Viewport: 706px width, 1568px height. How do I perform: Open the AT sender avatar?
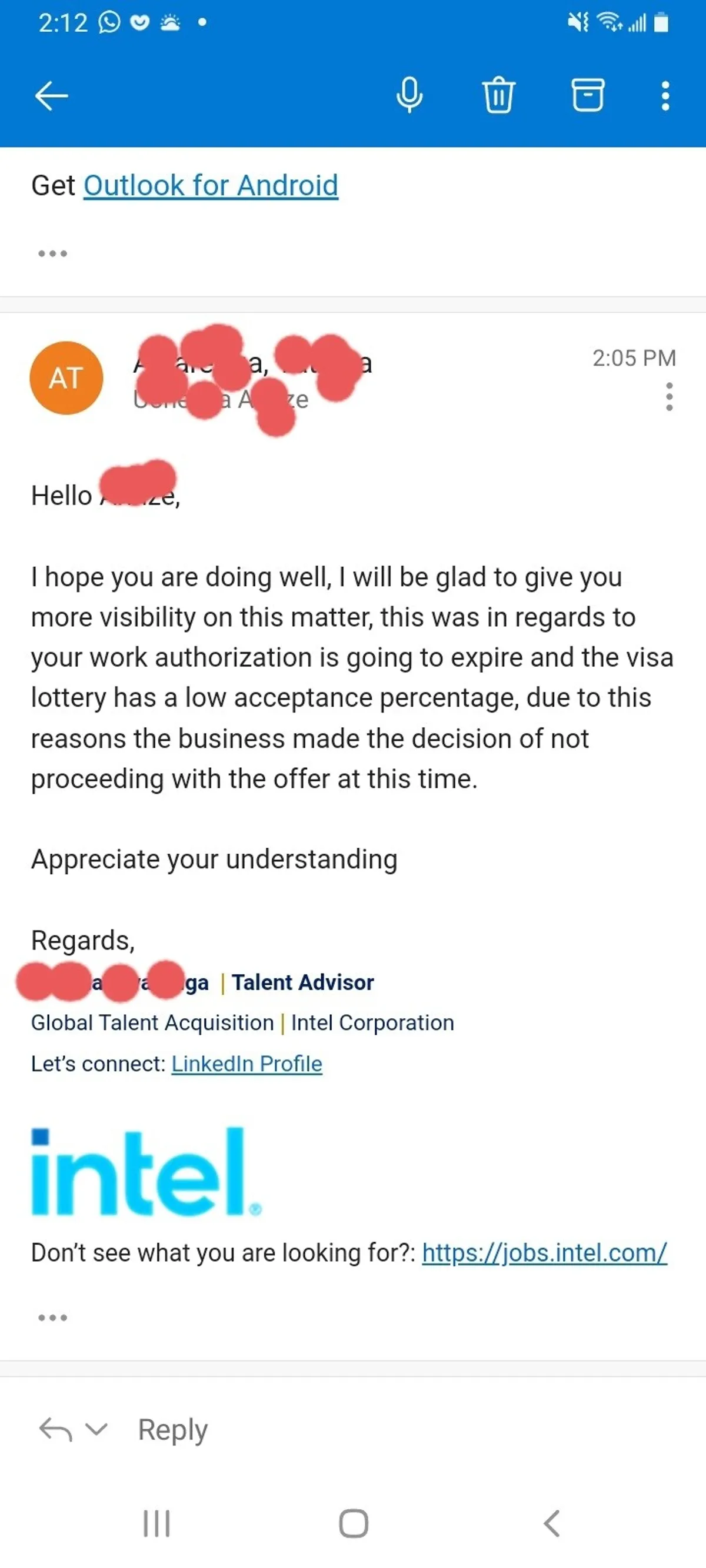(66, 378)
